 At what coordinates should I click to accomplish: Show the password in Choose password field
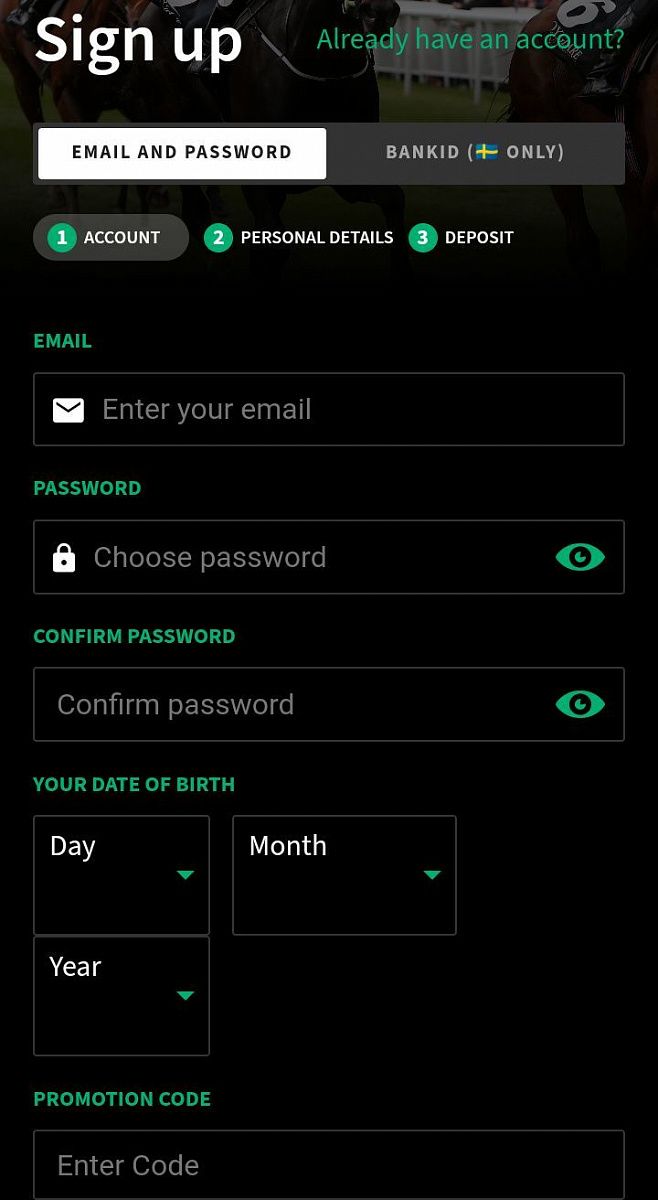[580, 557]
